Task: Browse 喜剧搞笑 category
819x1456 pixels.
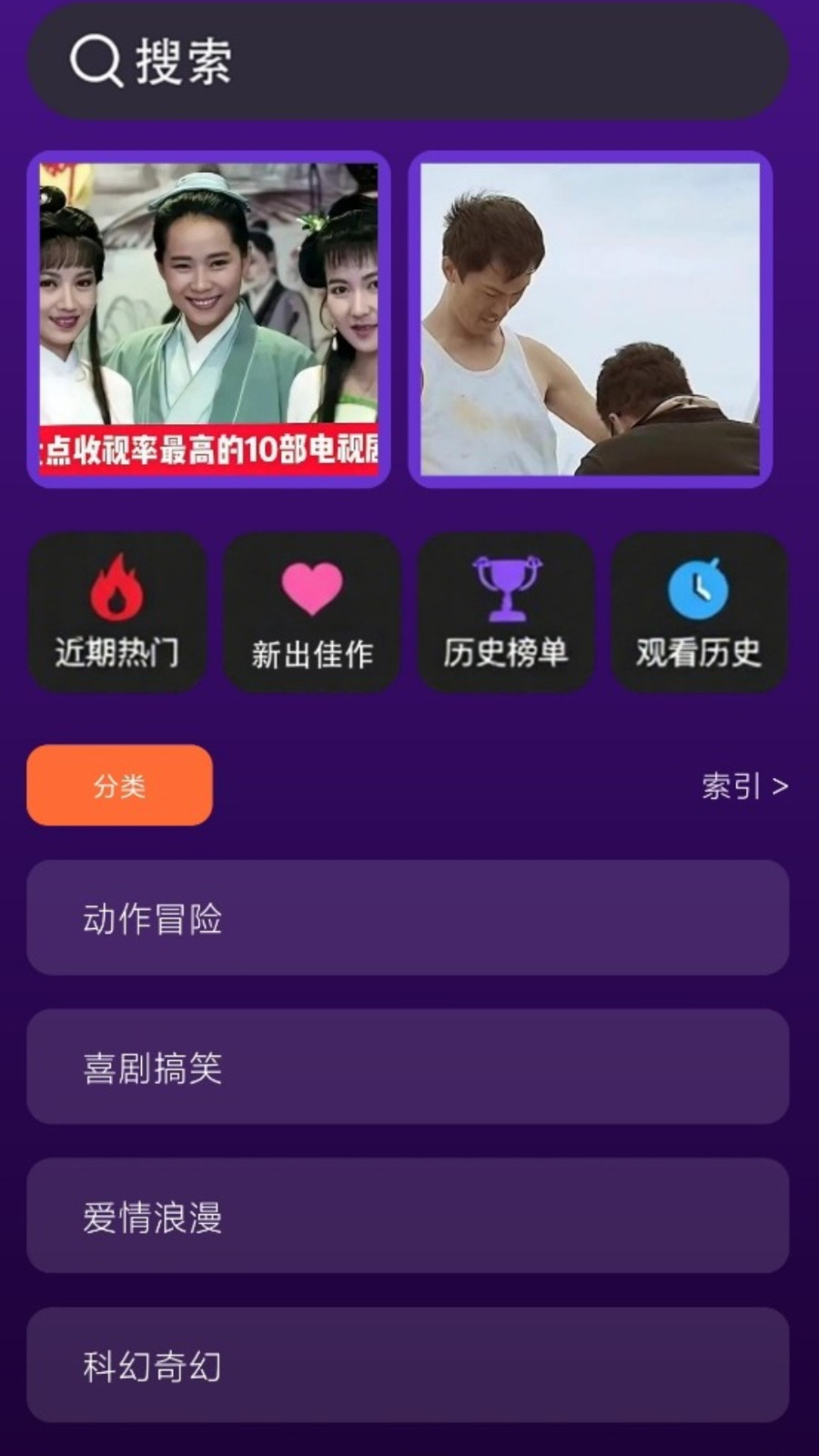Action: pos(408,1067)
